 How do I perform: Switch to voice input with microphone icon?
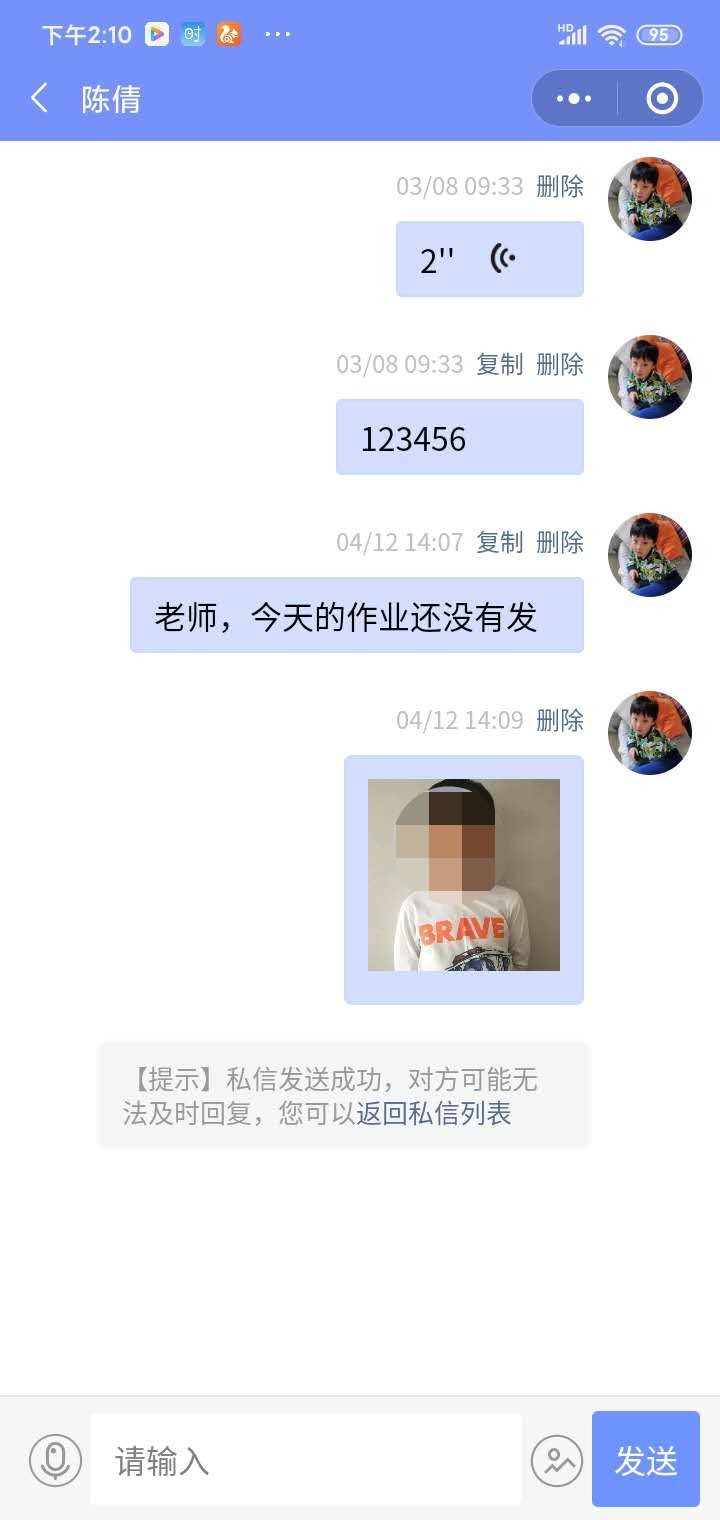pos(55,1461)
